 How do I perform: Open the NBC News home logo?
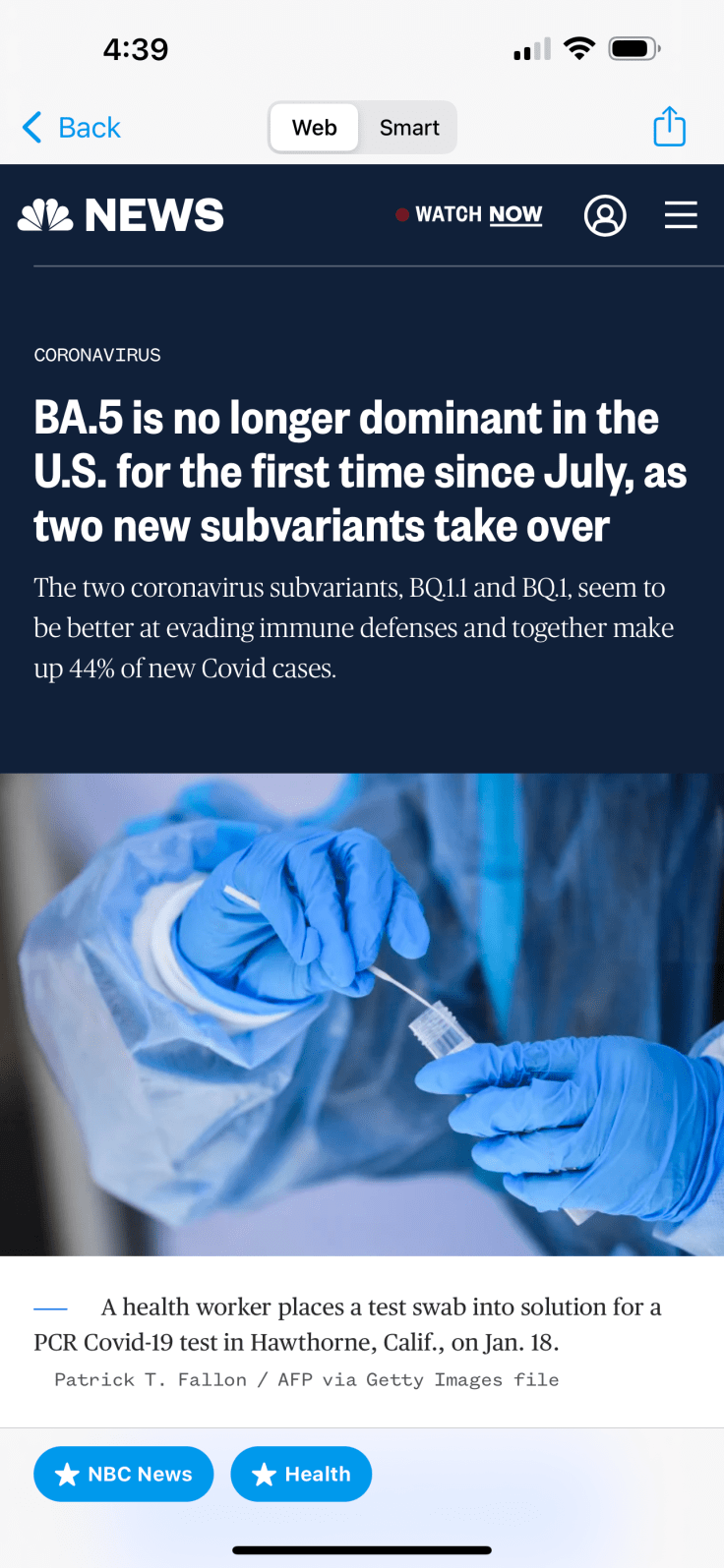pos(121,215)
